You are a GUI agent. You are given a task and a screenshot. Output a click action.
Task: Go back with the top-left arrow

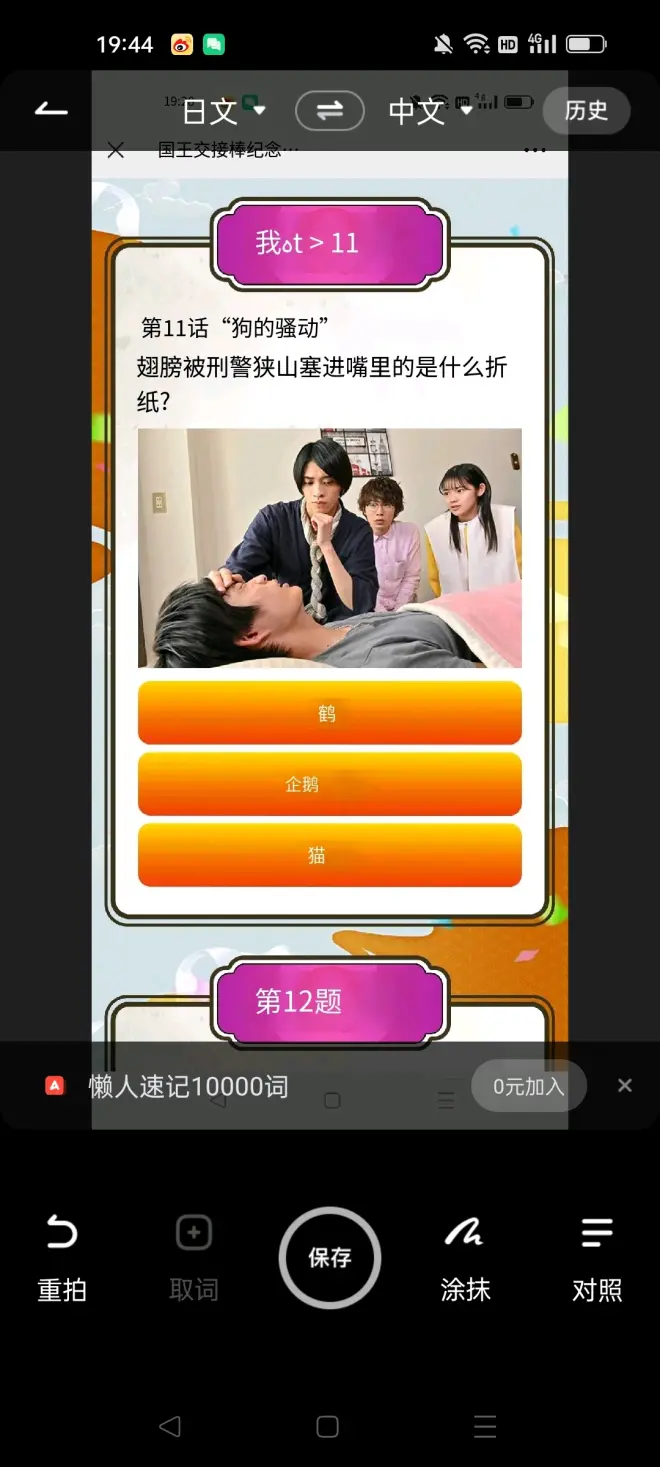pyautogui.click(x=51, y=110)
